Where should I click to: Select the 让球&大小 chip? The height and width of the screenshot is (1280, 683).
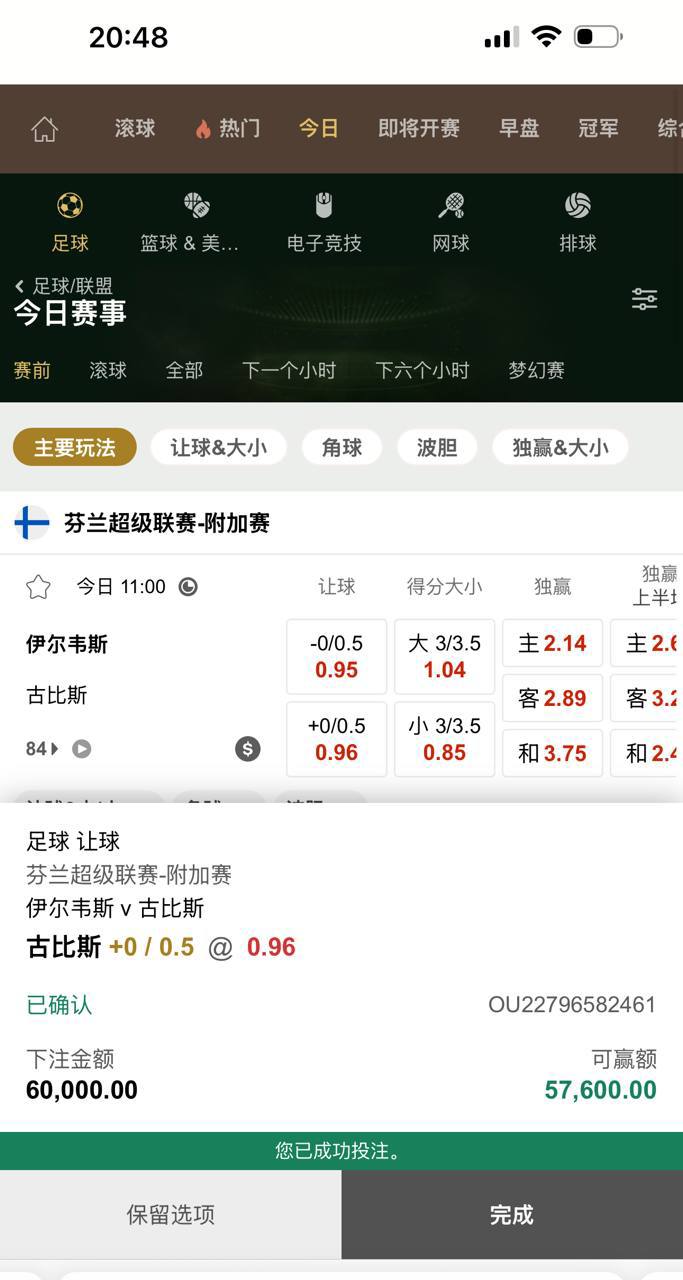[218, 447]
